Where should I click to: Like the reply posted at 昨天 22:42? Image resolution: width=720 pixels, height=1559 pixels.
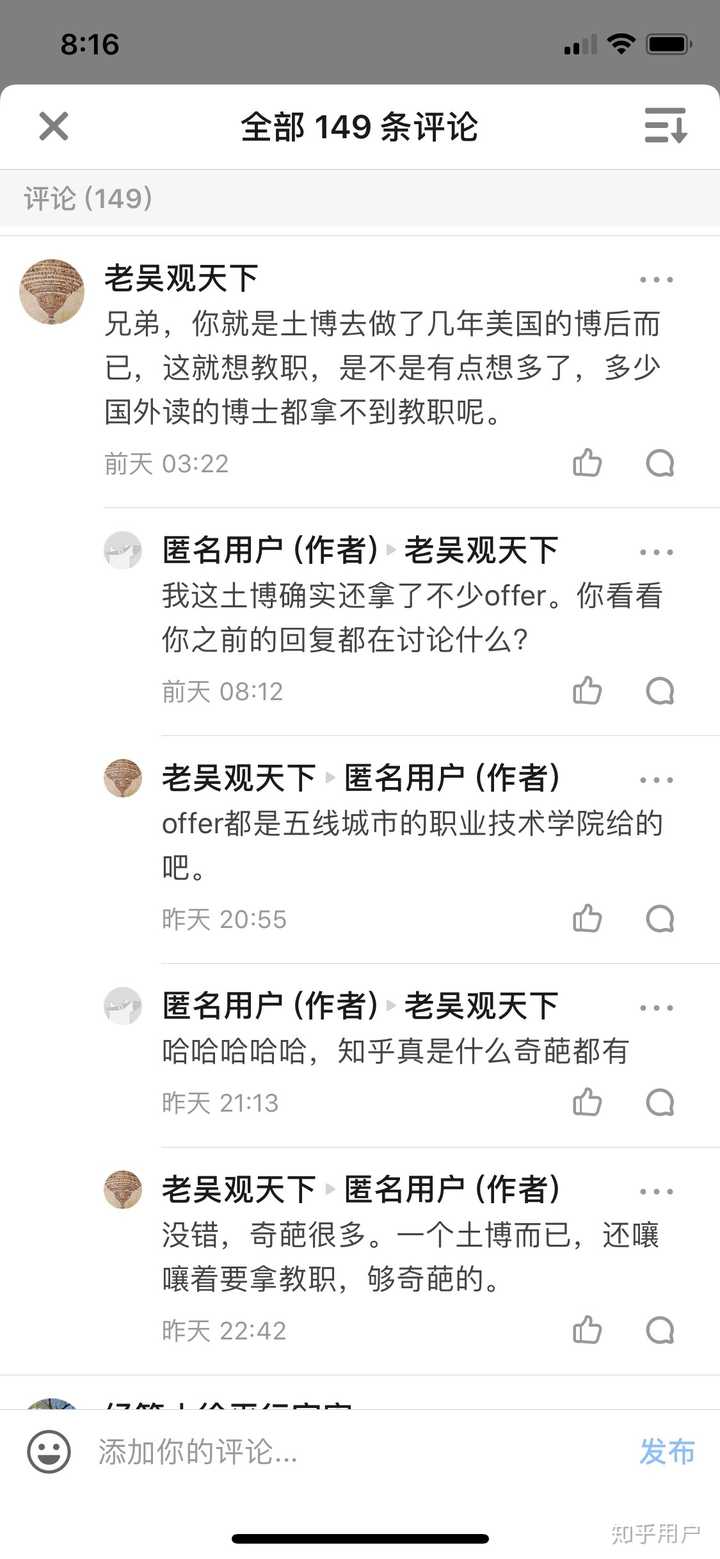click(587, 1331)
